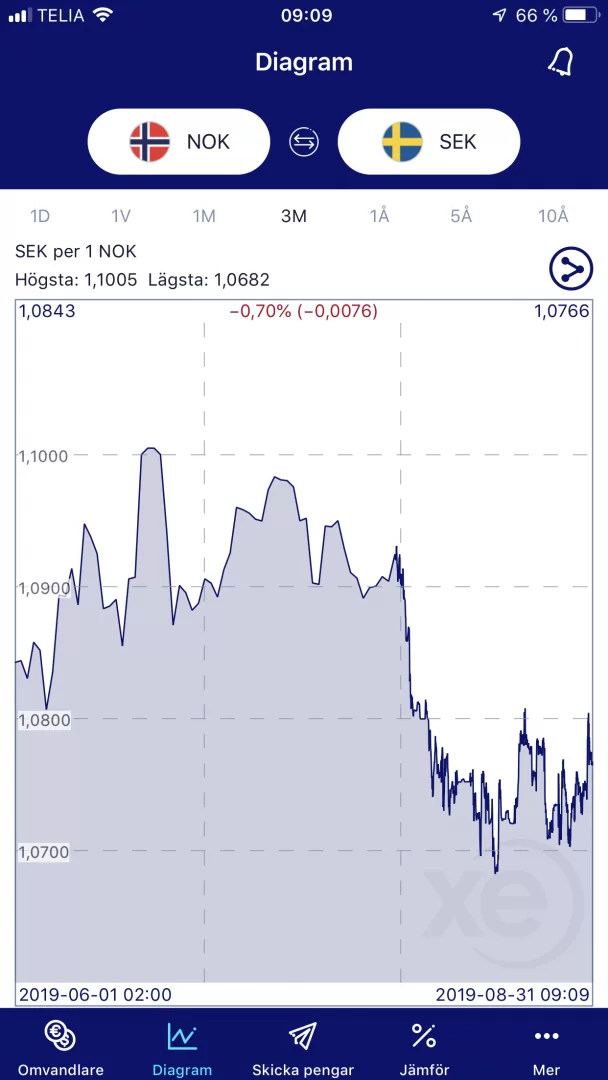Swap NOK and SEK currencies
This screenshot has height=1080, width=608.
[x=304, y=142]
